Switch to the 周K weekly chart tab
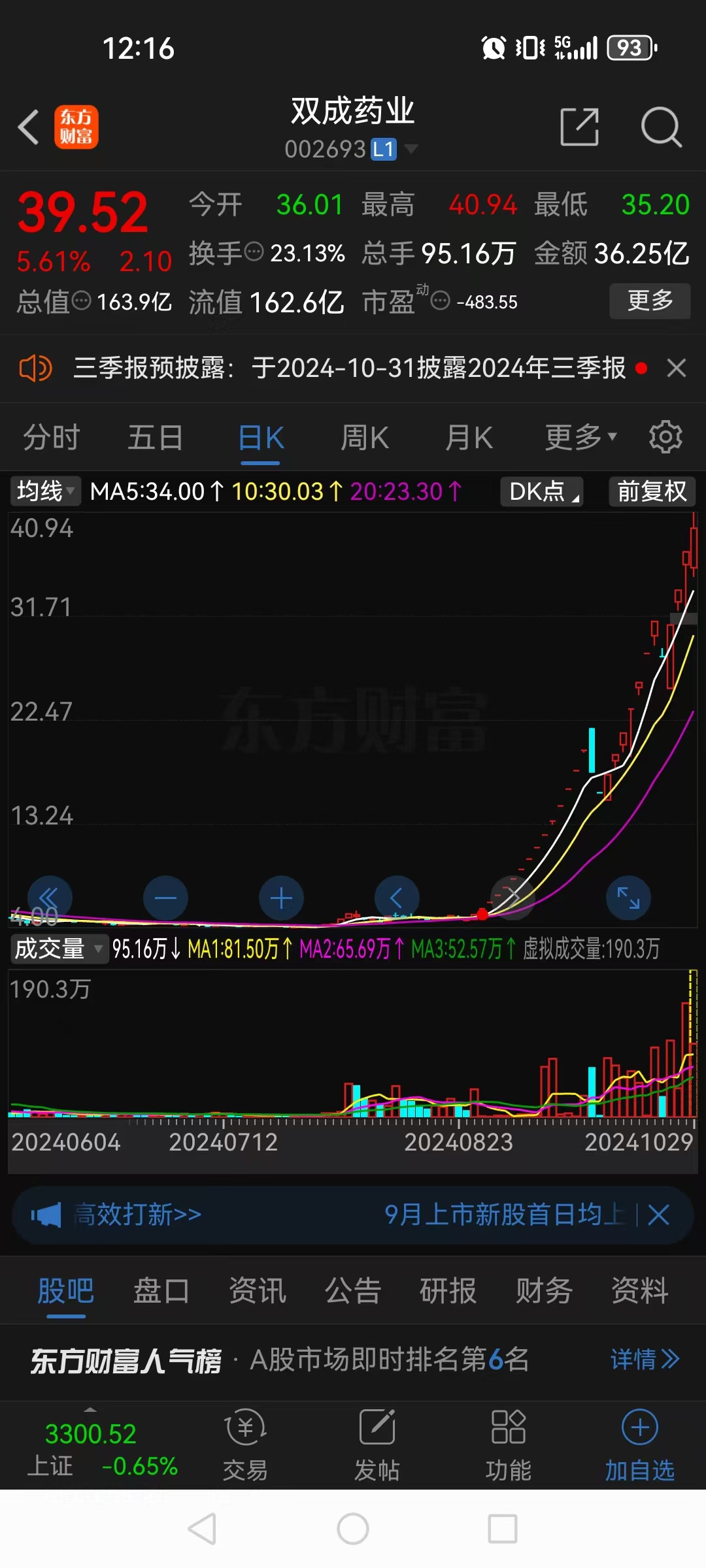Screen dimensions: 706x1568 pos(364,436)
